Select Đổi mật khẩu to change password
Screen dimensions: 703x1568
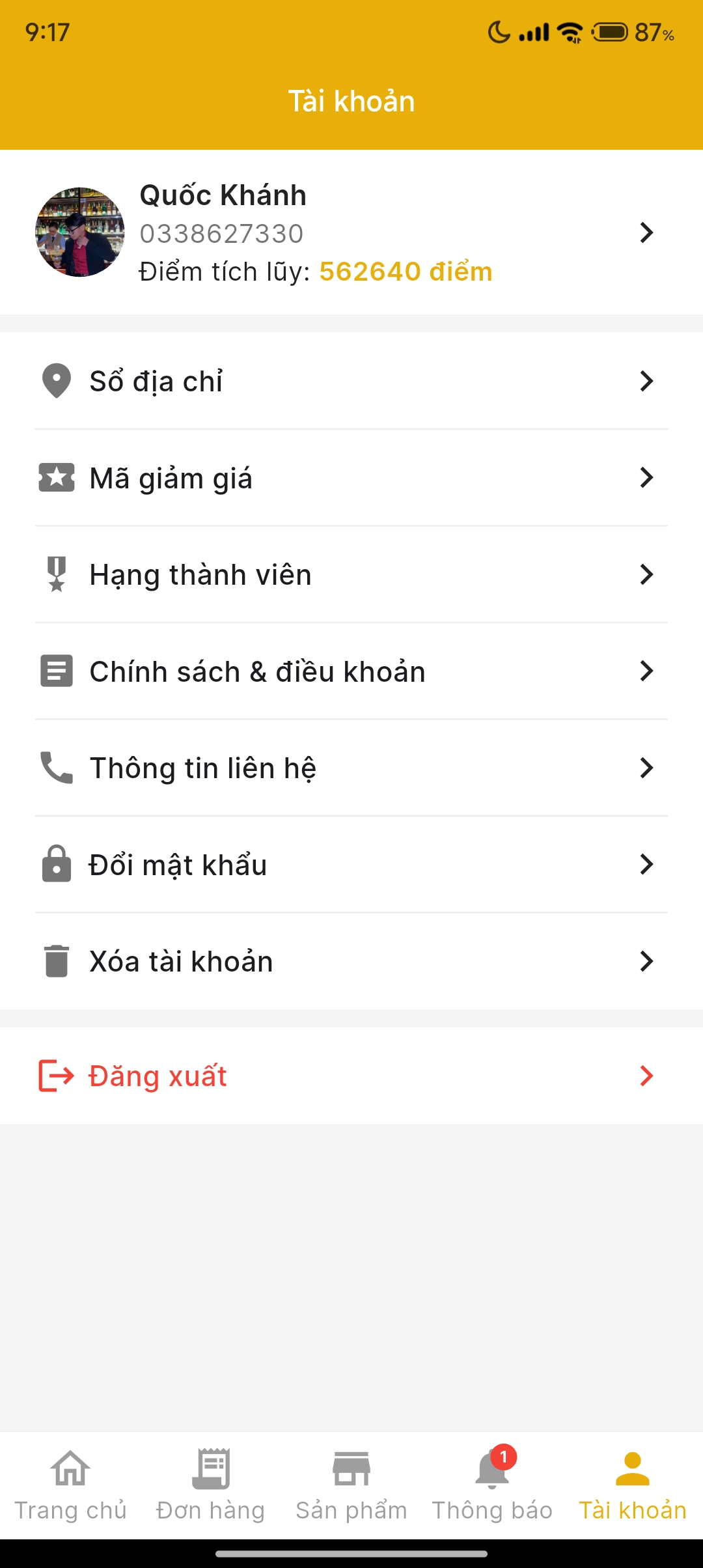pyautogui.click(x=351, y=865)
